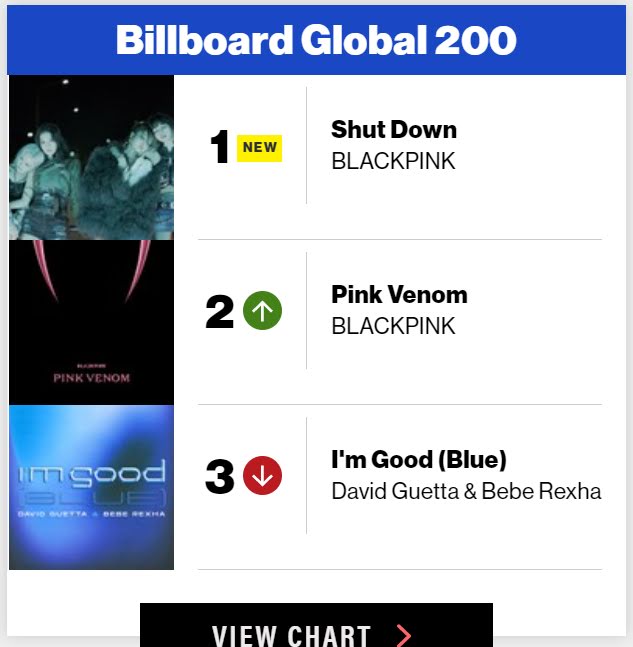The height and width of the screenshot is (647, 633).
Task: Open the full chart with View Chart
Action: pos(316,627)
